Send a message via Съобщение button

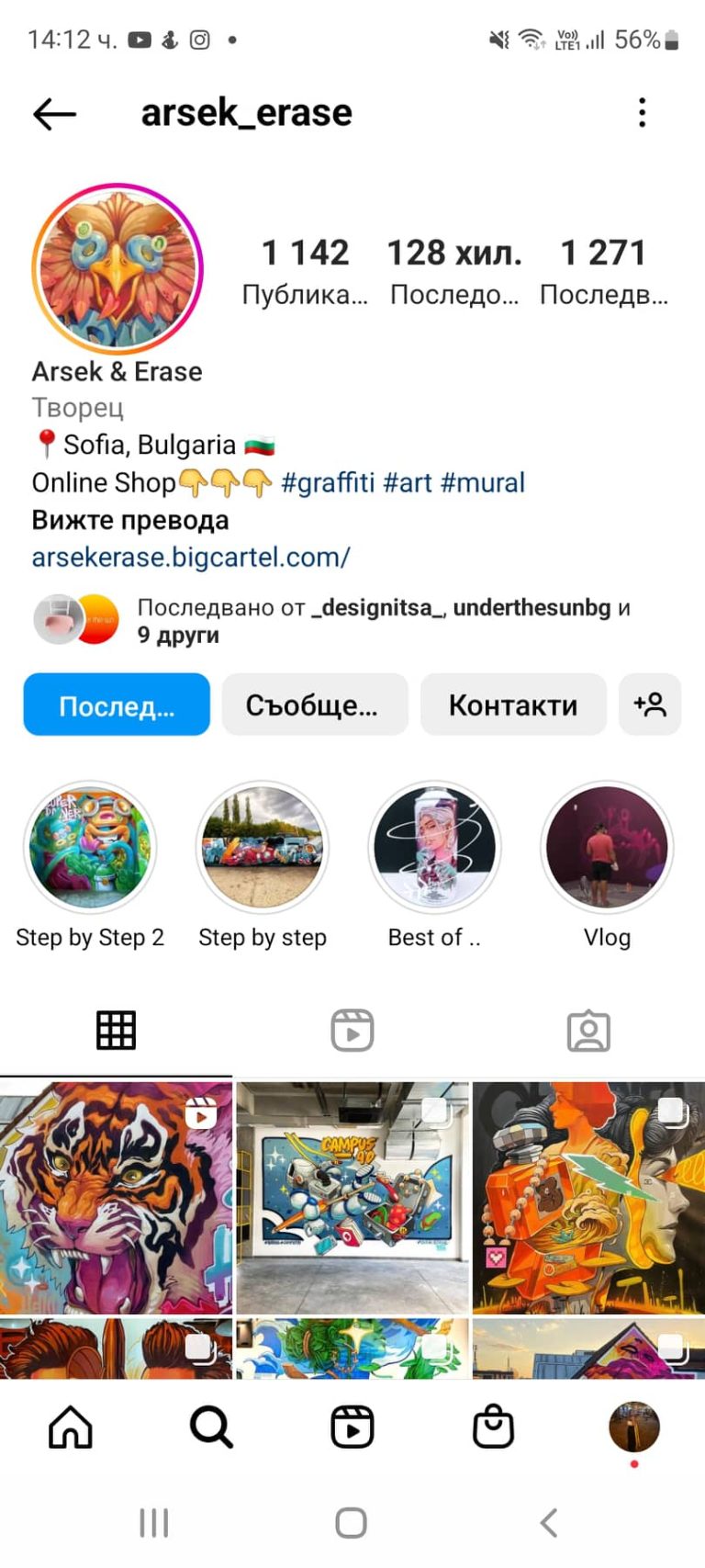(x=315, y=705)
